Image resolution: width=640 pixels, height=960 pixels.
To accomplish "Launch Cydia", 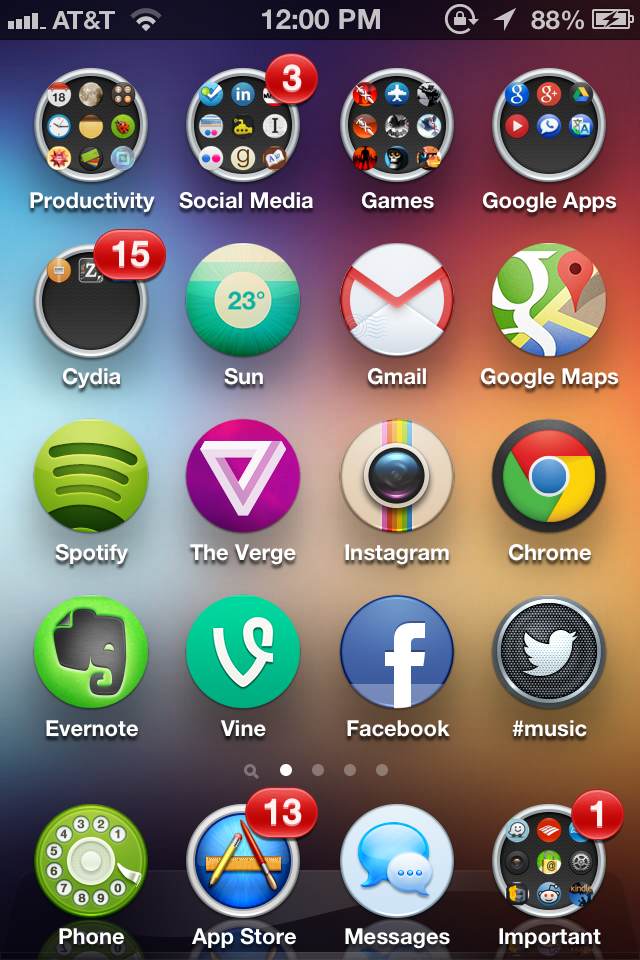I will [x=91, y=301].
